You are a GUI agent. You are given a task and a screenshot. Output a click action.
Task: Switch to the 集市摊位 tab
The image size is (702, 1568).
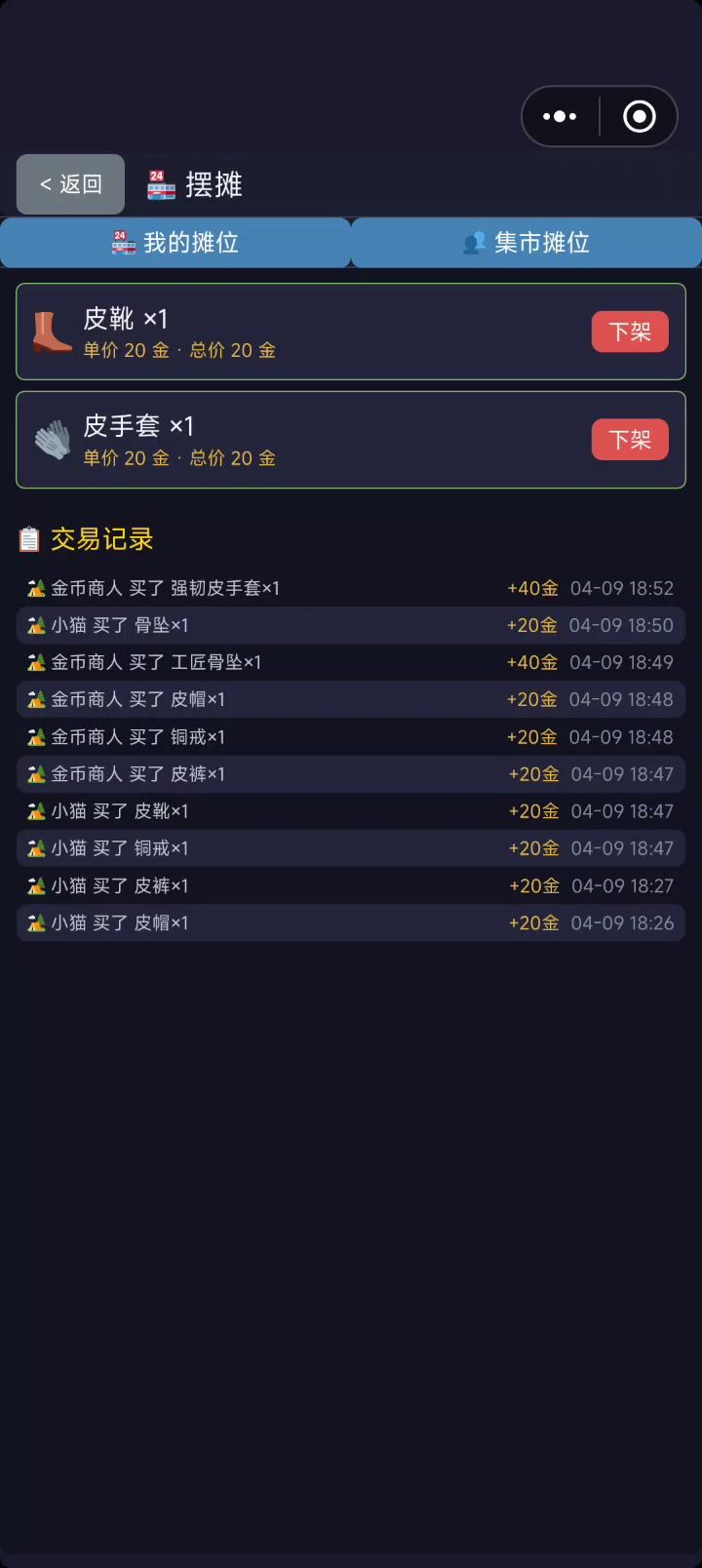point(526,243)
